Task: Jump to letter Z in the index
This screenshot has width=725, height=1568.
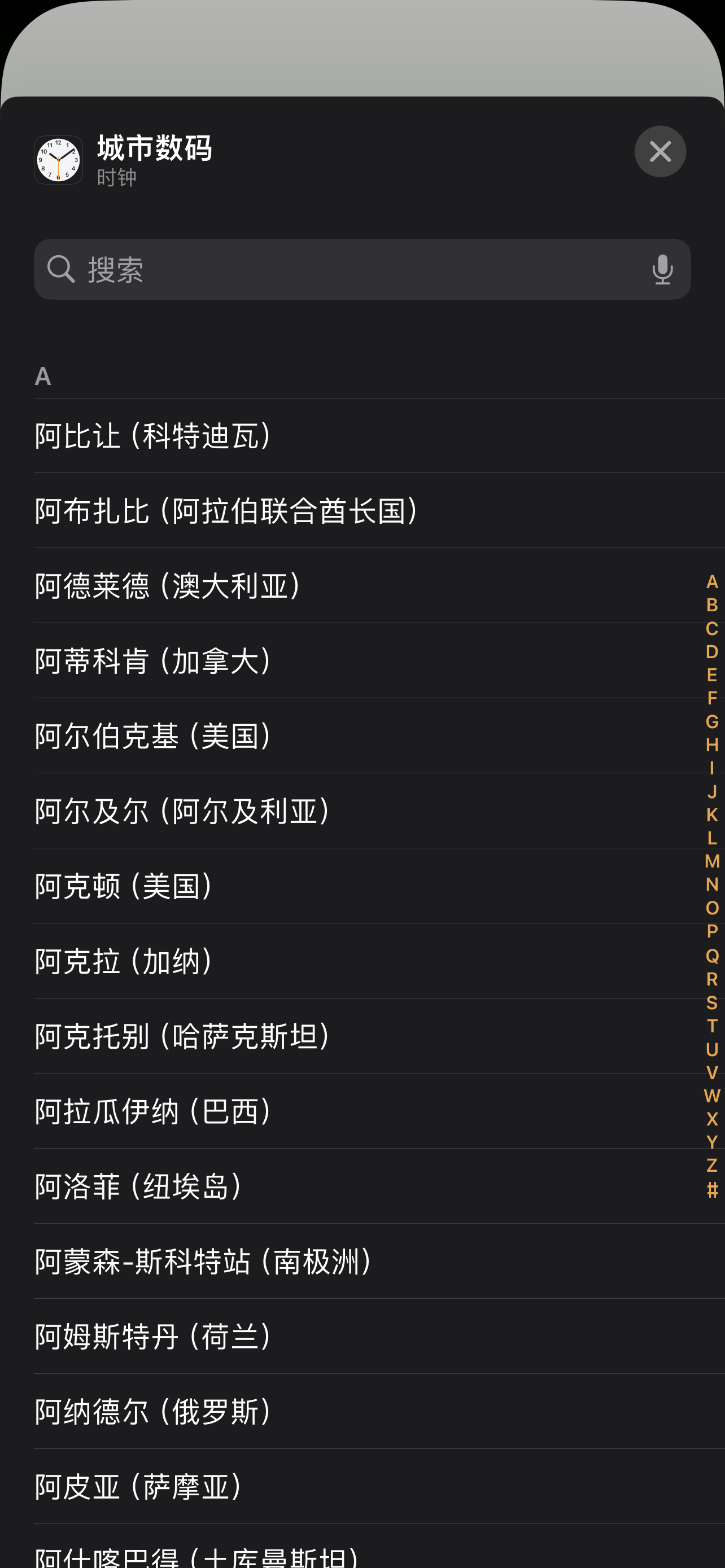Action: pos(711,1166)
